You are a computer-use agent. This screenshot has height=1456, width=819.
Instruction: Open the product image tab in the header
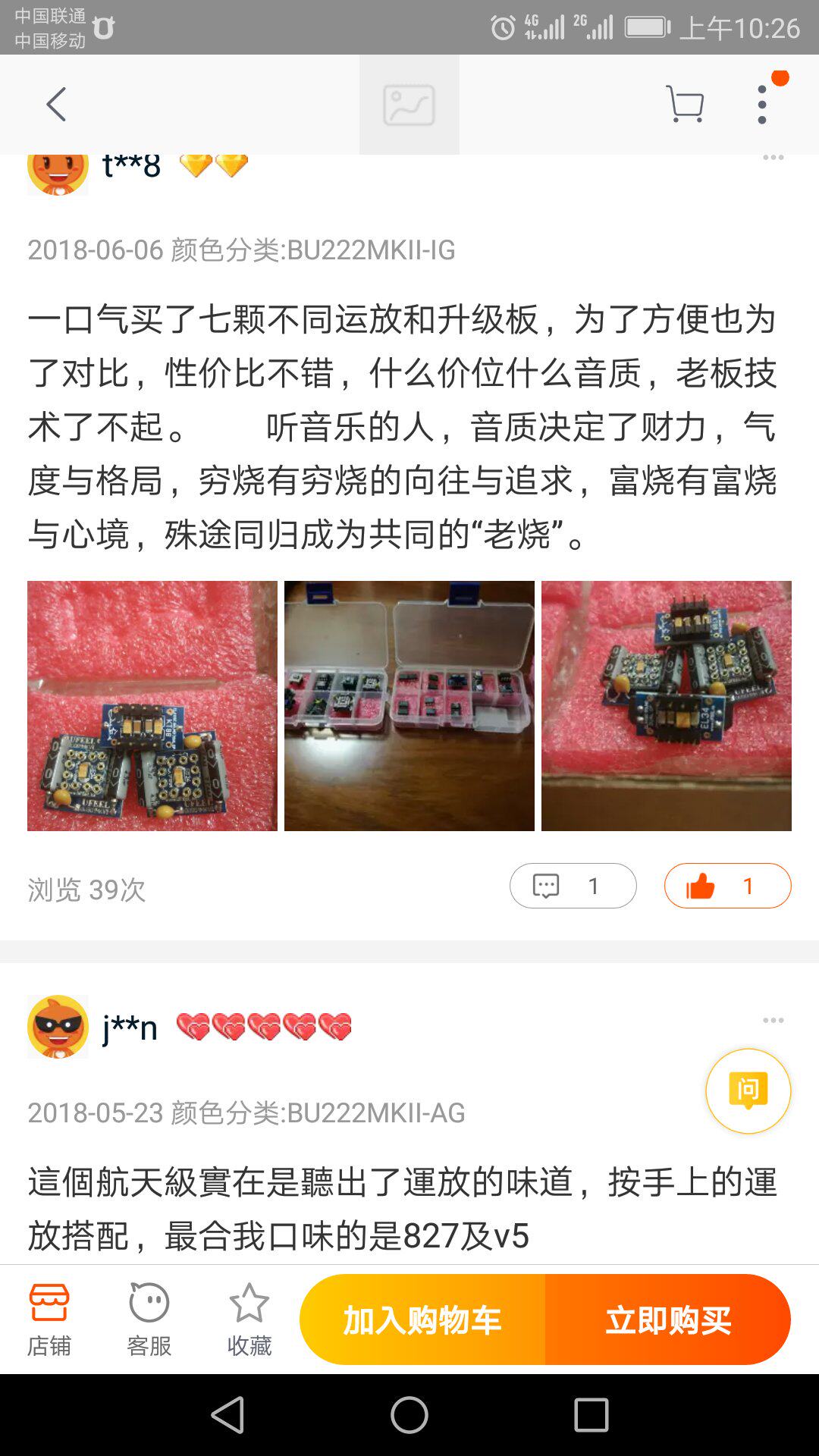(409, 105)
